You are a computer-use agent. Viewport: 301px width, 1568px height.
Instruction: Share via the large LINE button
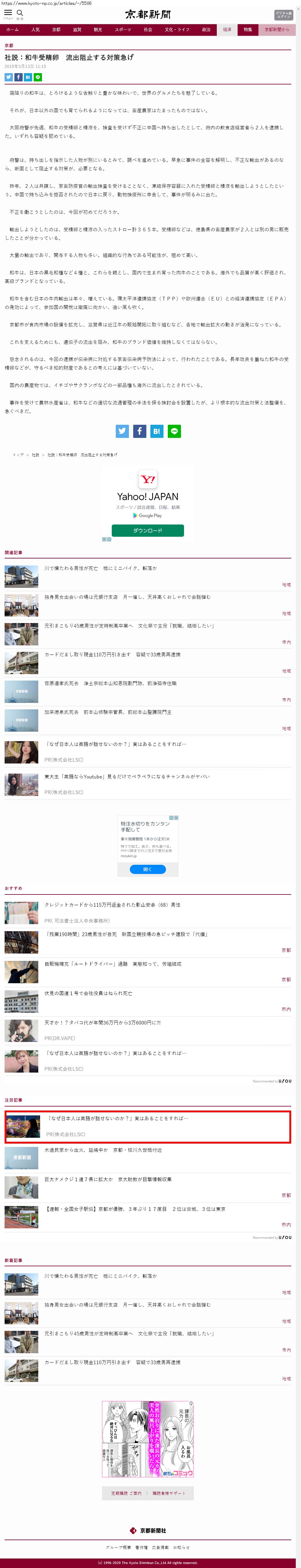coord(174,431)
